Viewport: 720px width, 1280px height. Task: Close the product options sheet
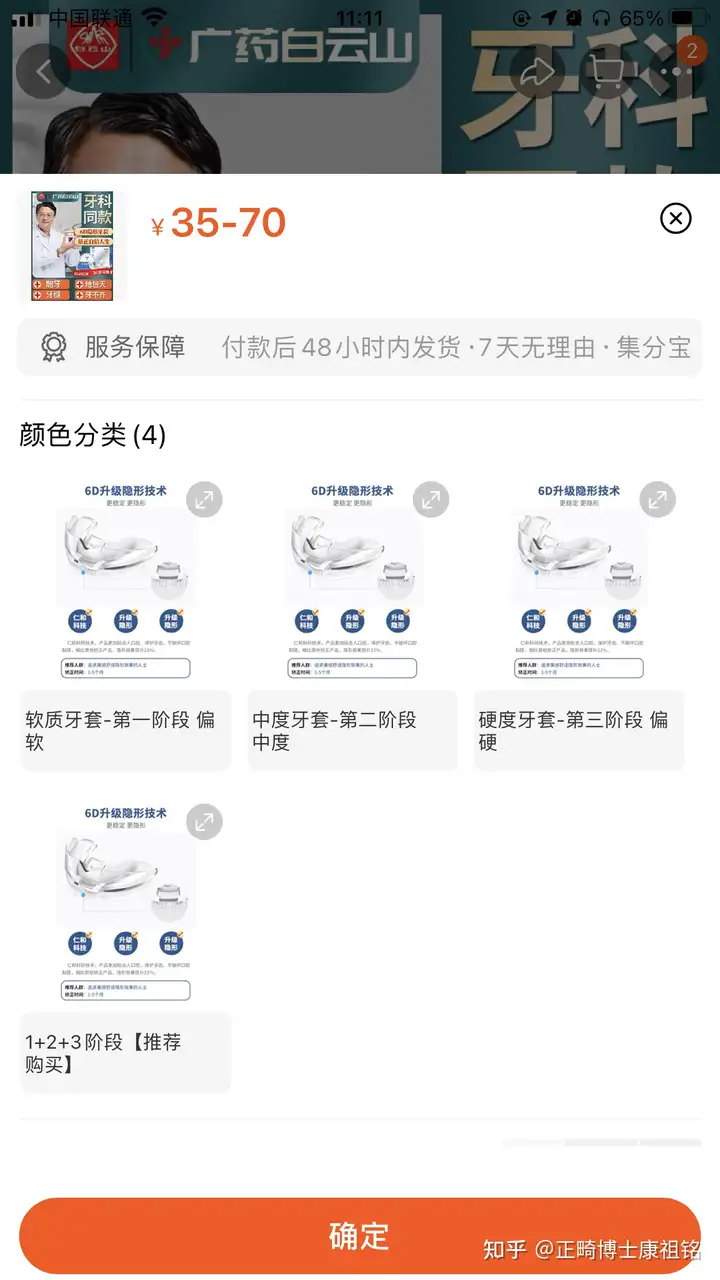click(x=676, y=218)
